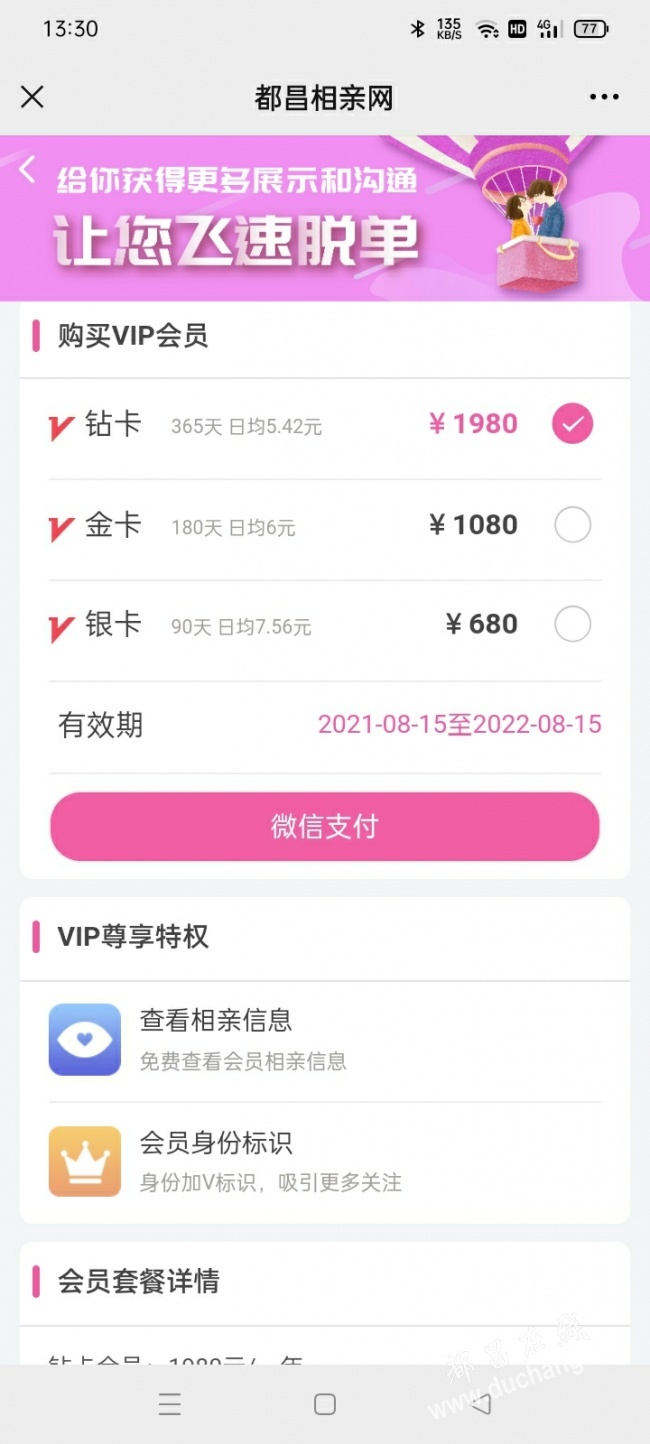
Task: Select the 钻卡 365-day plan
Action: [x=325, y=425]
